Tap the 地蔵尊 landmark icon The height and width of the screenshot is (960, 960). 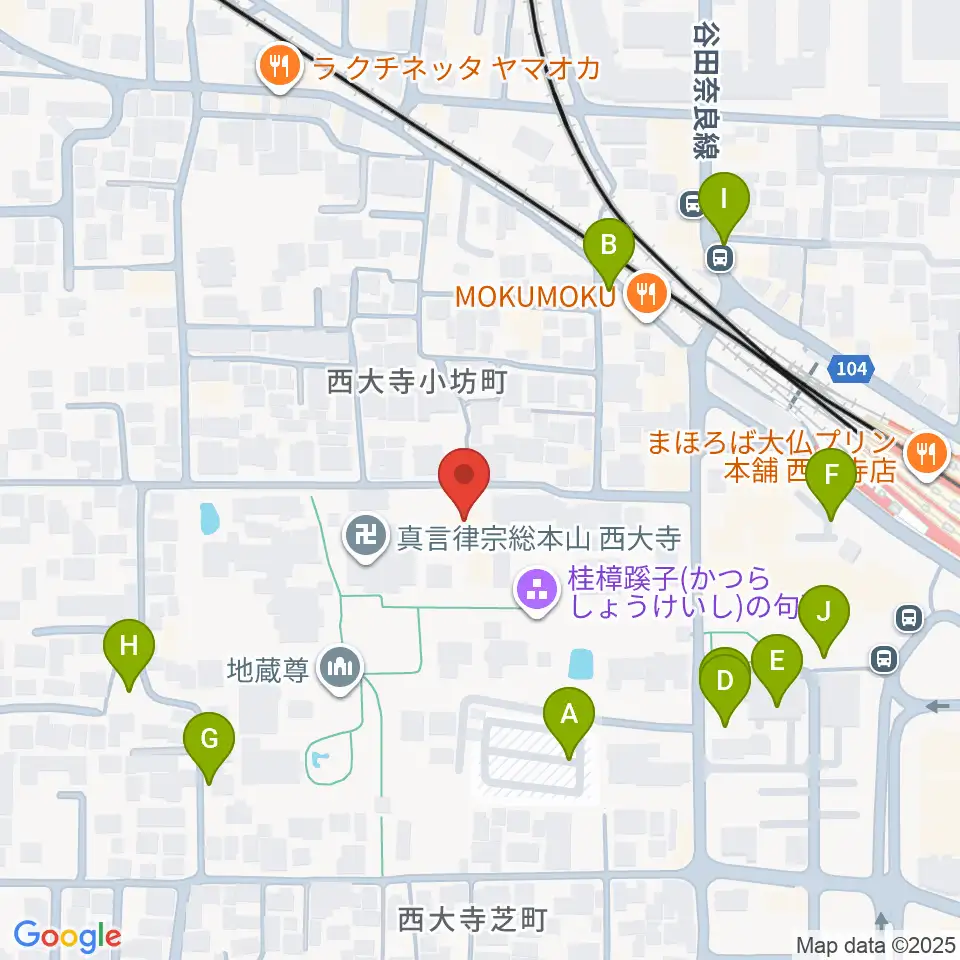click(x=340, y=670)
